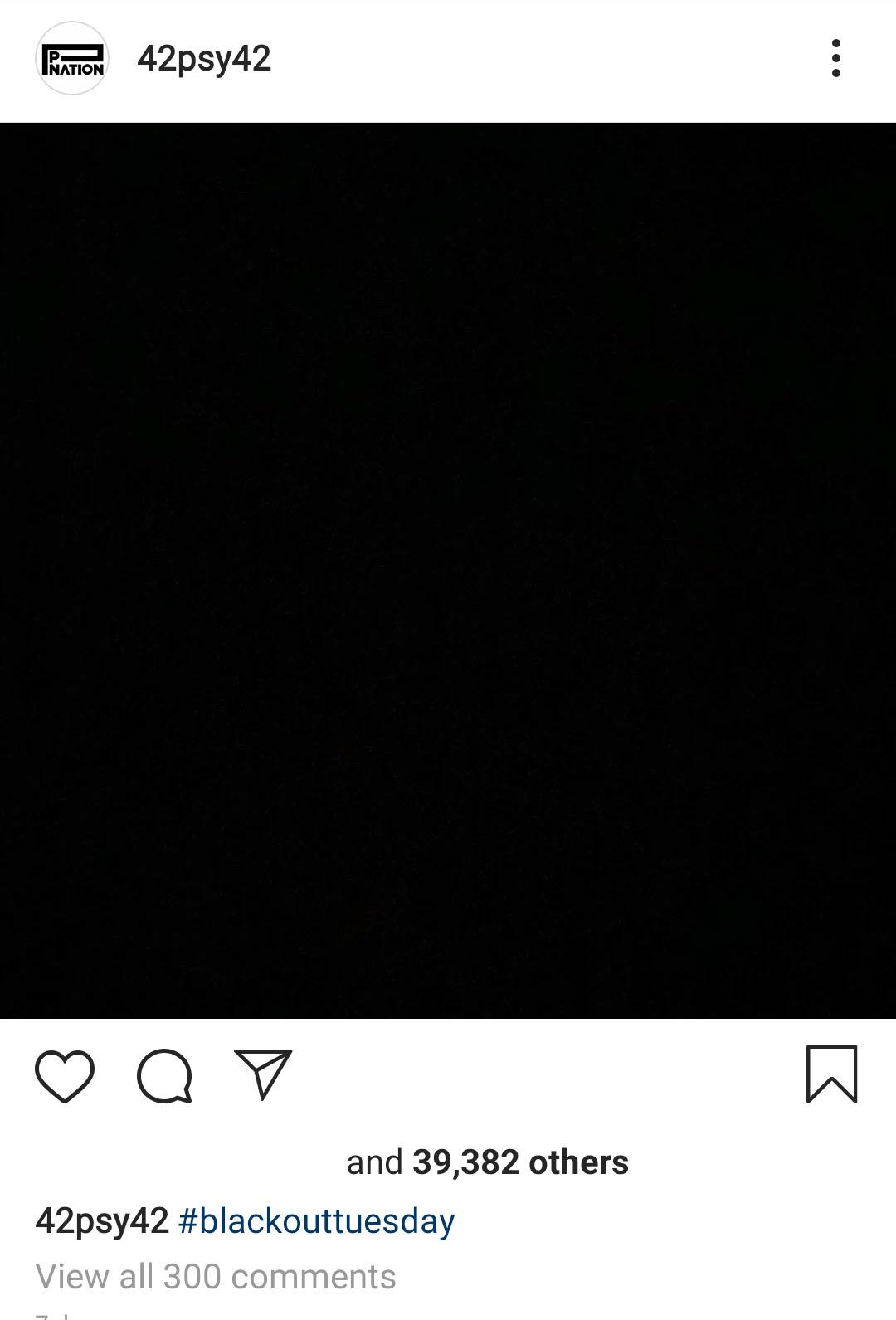
Task: Open the post's three-dot options menu
Action: (x=835, y=59)
